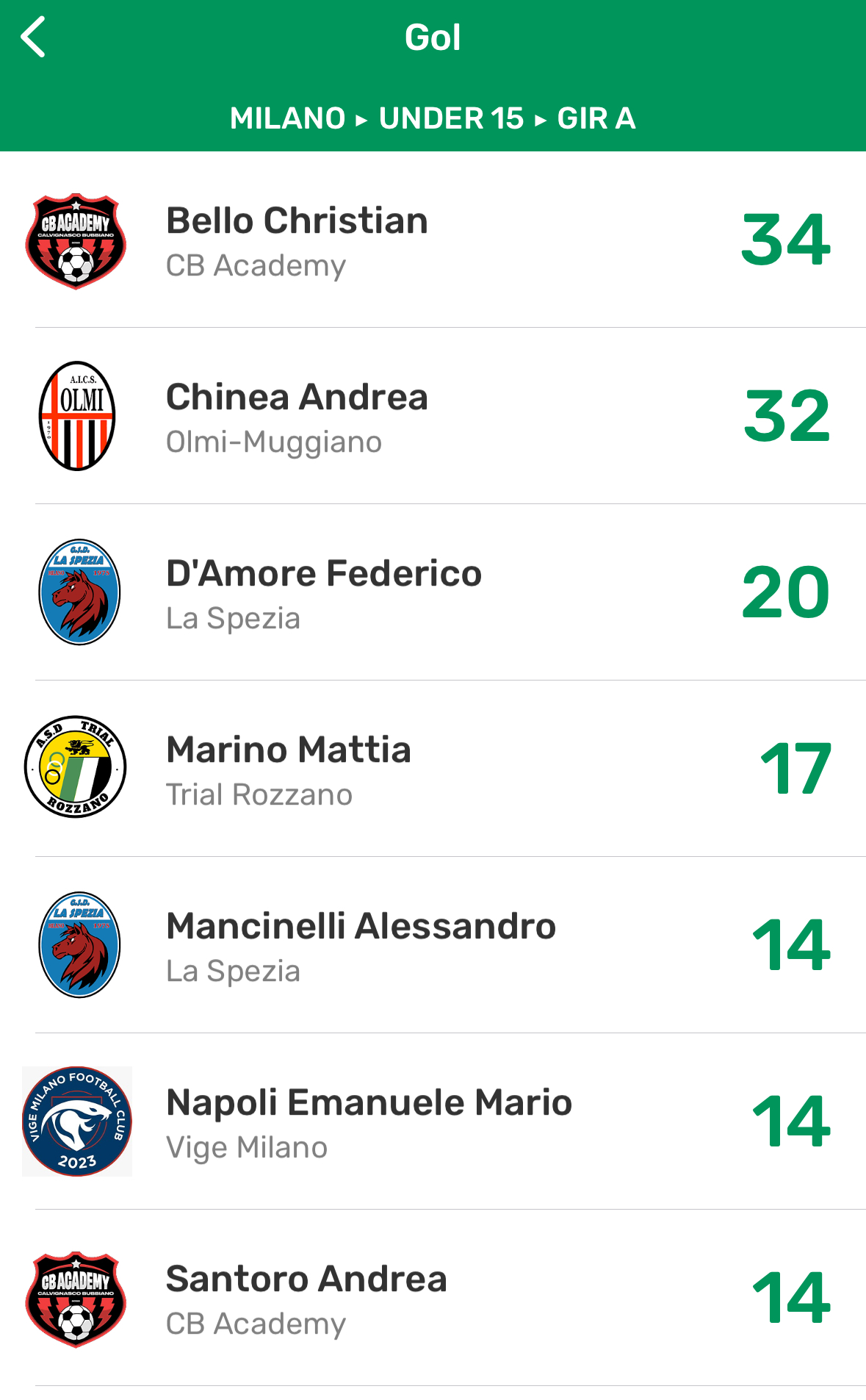
Task: Select Chinea Andrea from Olmi-Muggiano
Action: 433,417
